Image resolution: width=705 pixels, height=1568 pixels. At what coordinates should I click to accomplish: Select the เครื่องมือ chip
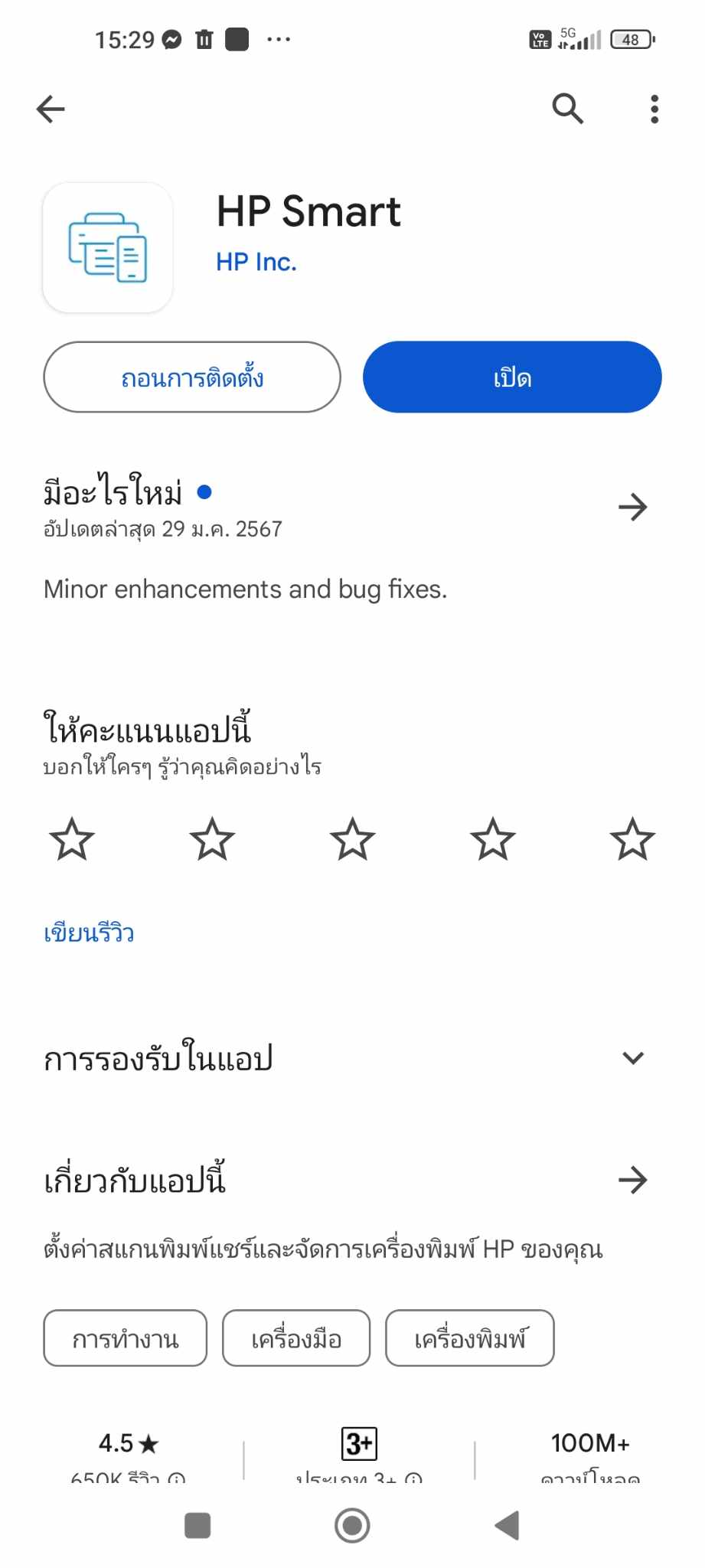tap(296, 1338)
